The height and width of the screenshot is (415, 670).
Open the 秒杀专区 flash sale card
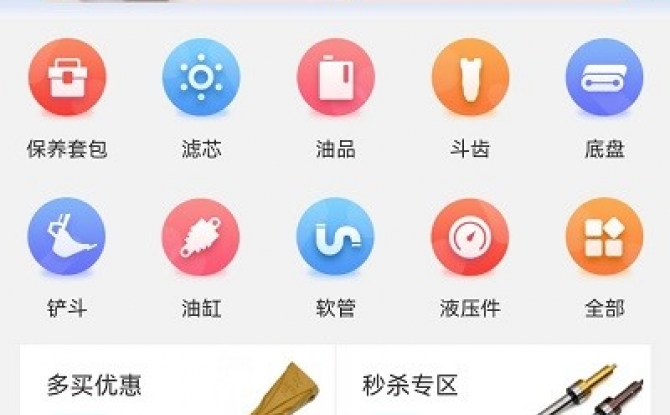coord(492,384)
